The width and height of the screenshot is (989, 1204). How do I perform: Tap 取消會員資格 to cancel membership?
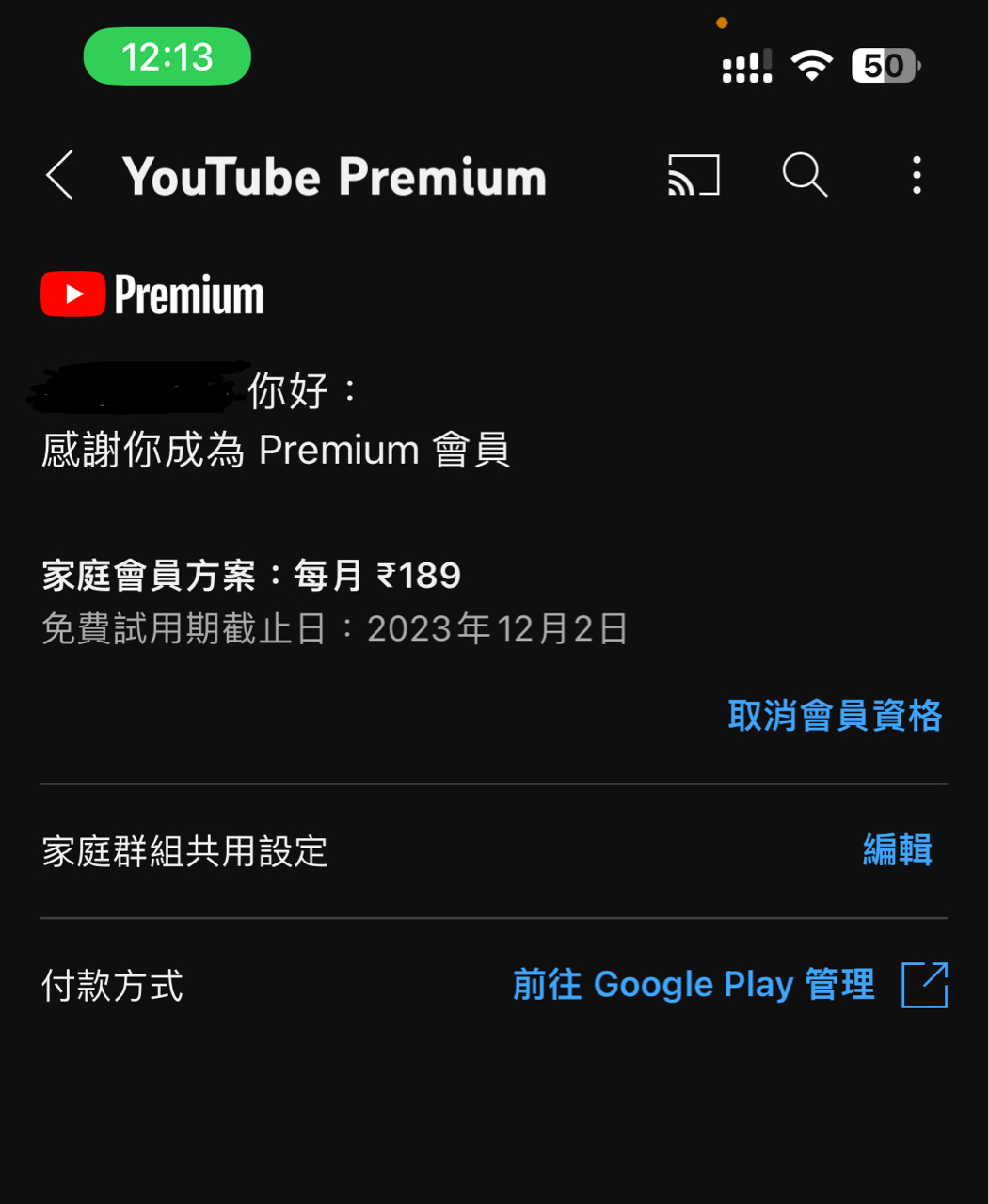(835, 716)
